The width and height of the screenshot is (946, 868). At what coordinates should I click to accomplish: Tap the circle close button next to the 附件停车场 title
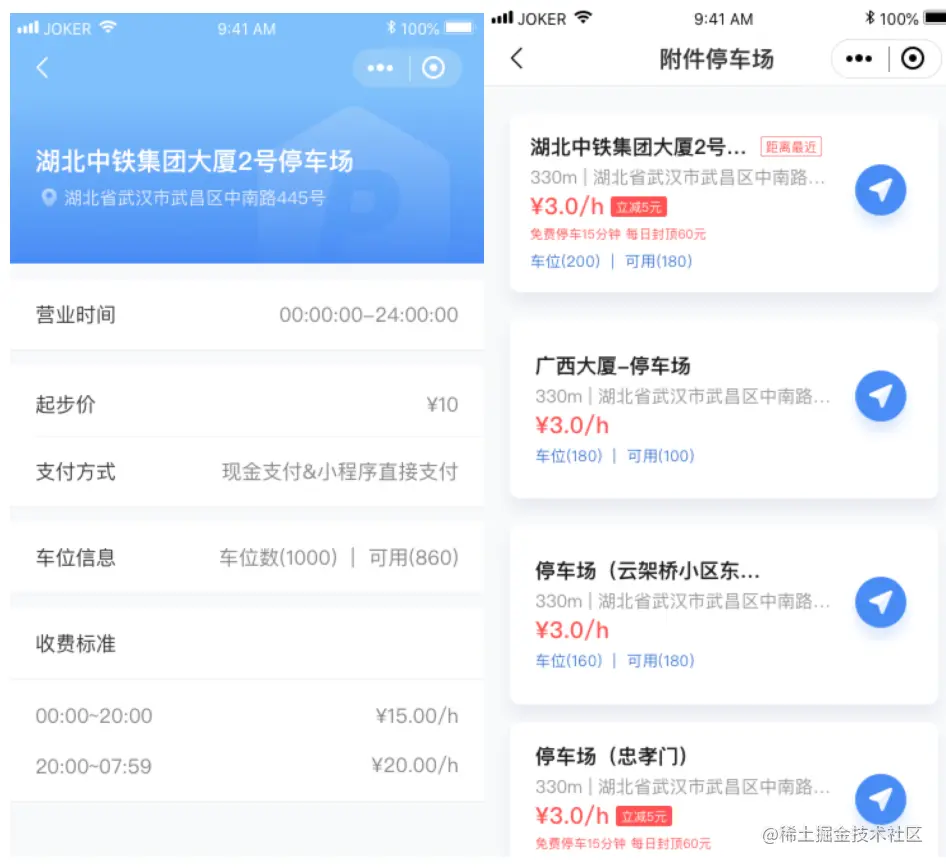click(x=912, y=59)
